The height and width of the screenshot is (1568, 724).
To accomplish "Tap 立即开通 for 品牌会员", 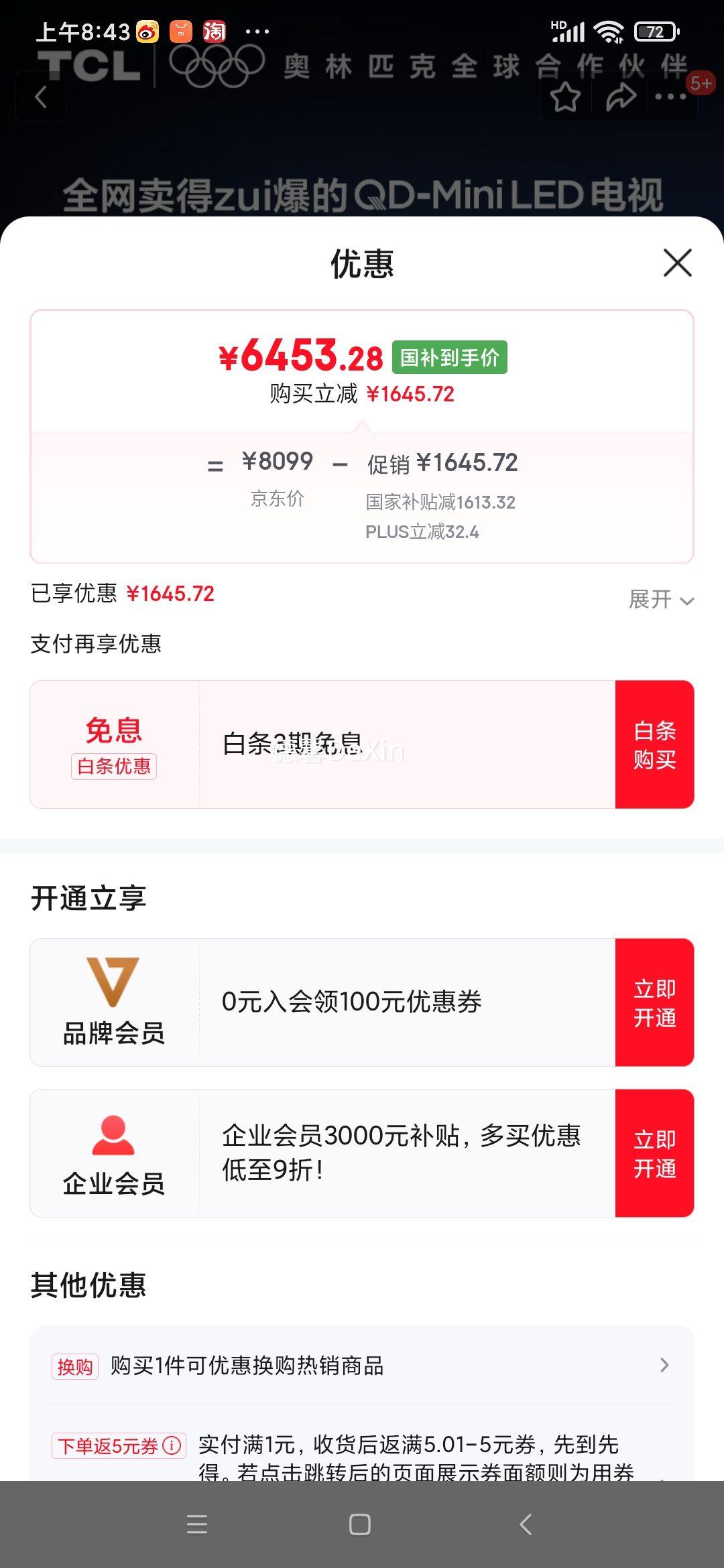I will tap(654, 1002).
